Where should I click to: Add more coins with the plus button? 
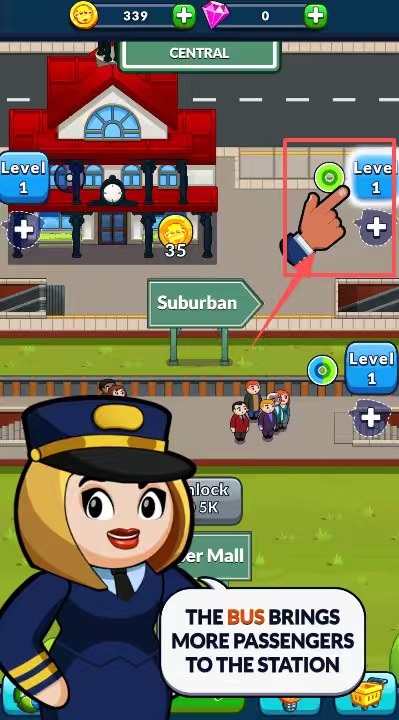coord(184,16)
